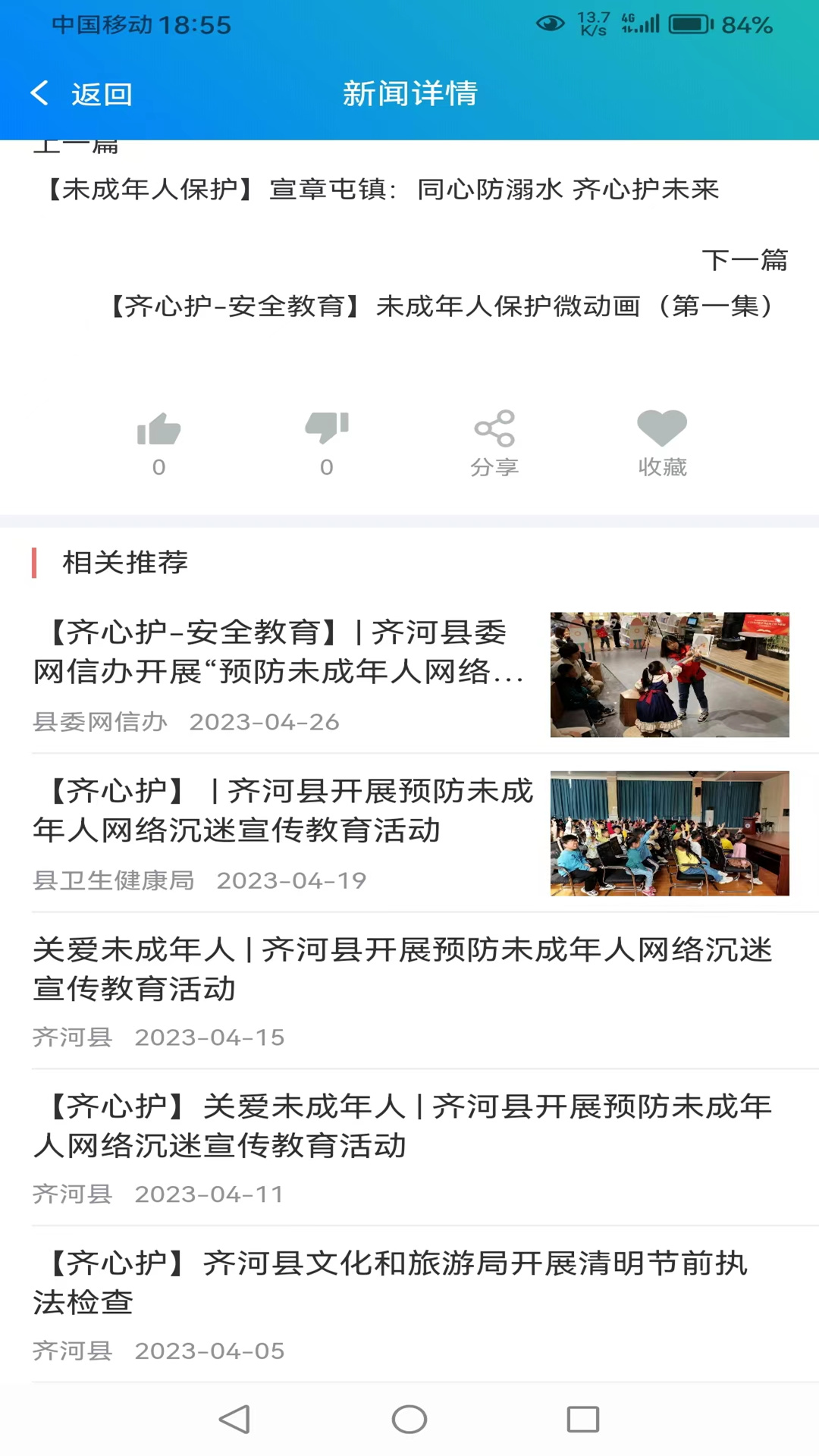Viewport: 819px width, 1456px height.
Task: Open the system recent apps view
Action: tap(582, 1419)
